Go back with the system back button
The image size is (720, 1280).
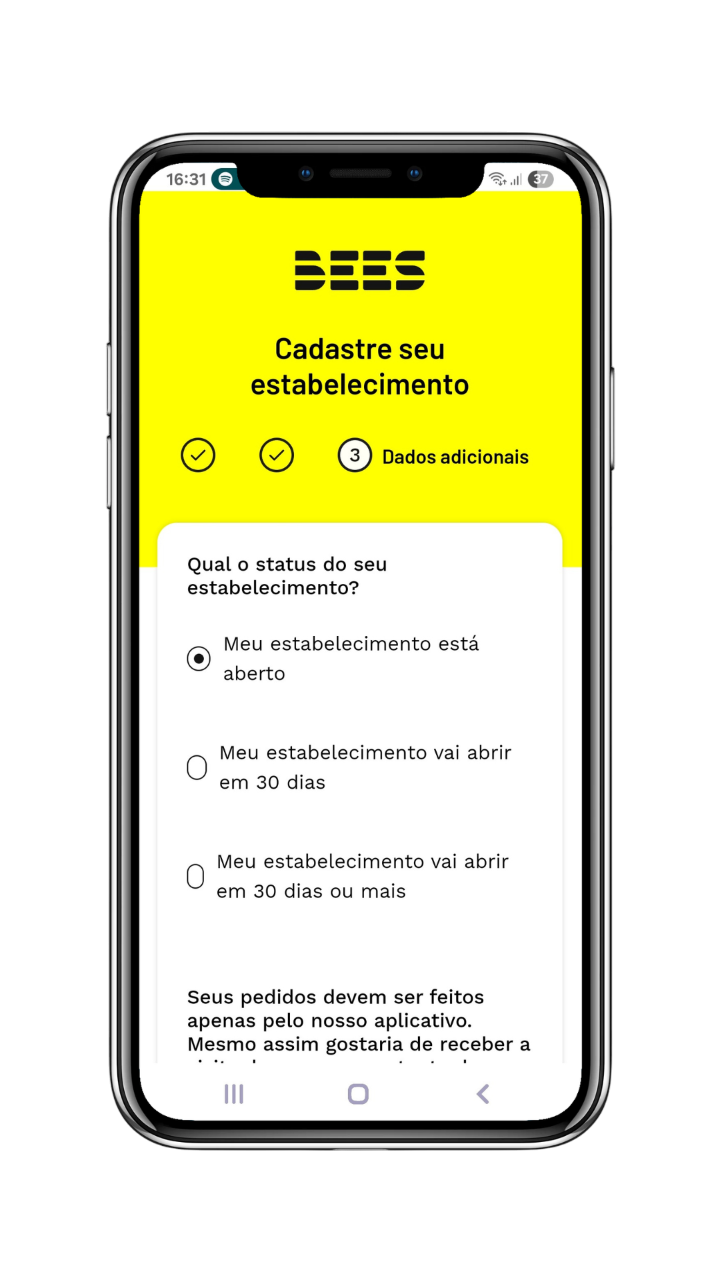point(483,1094)
